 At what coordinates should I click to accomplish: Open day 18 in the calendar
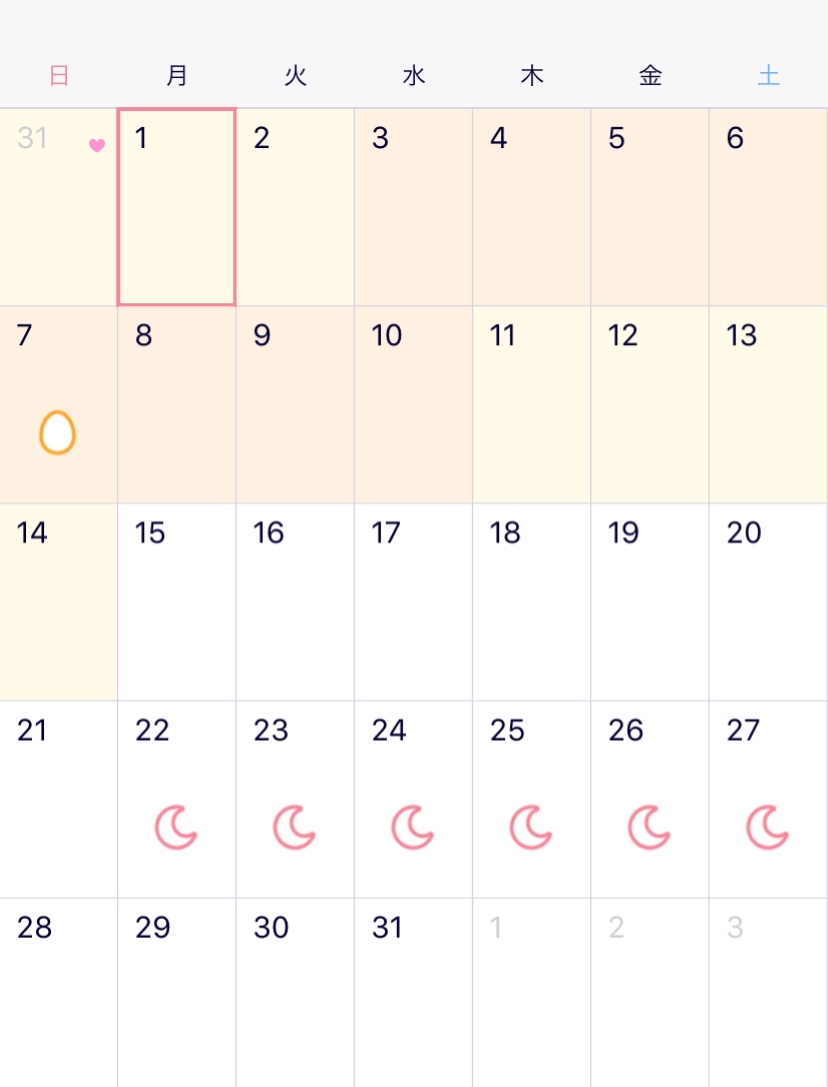(x=531, y=602)
